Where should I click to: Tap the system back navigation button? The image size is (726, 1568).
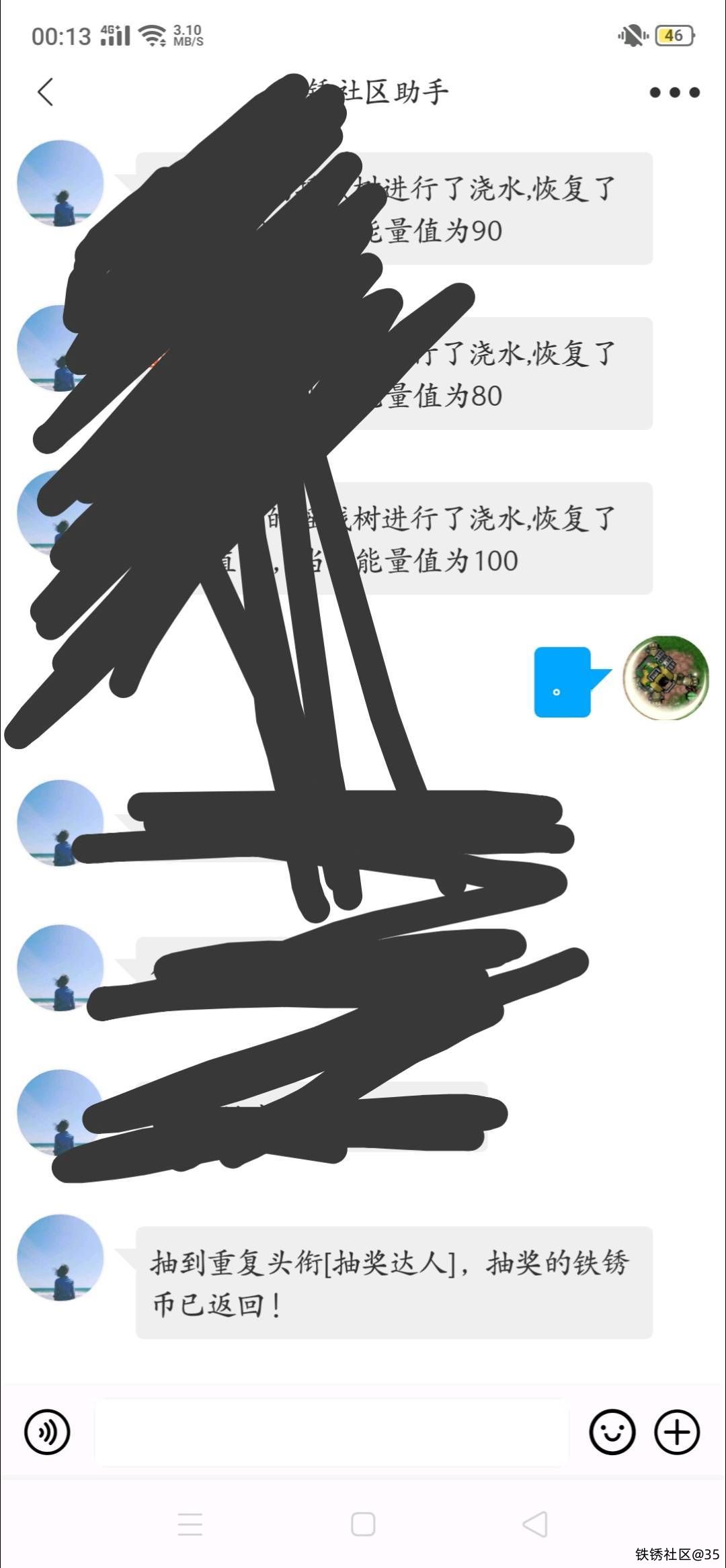coord(535,1524)
